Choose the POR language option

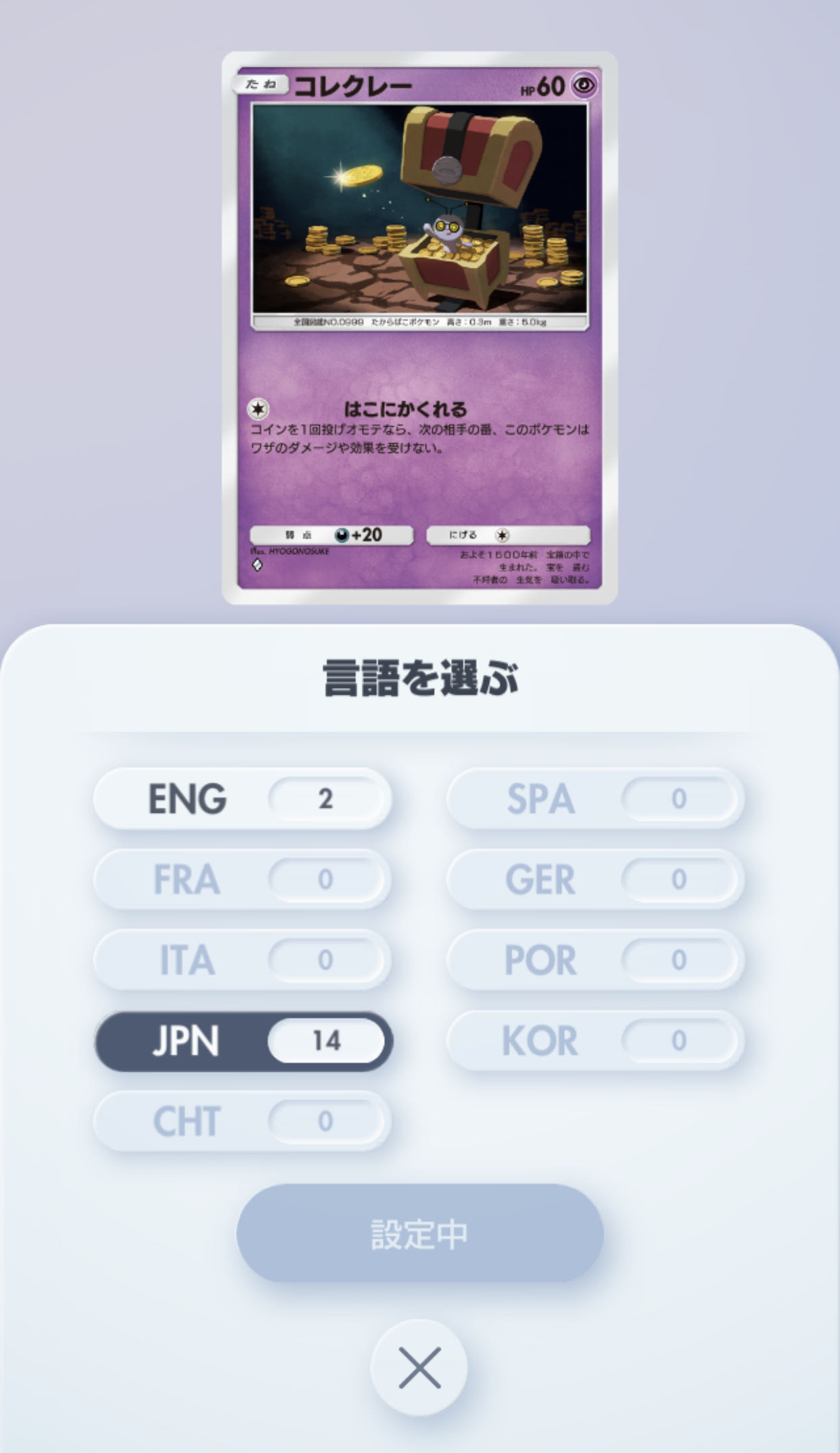click(595, 959)
